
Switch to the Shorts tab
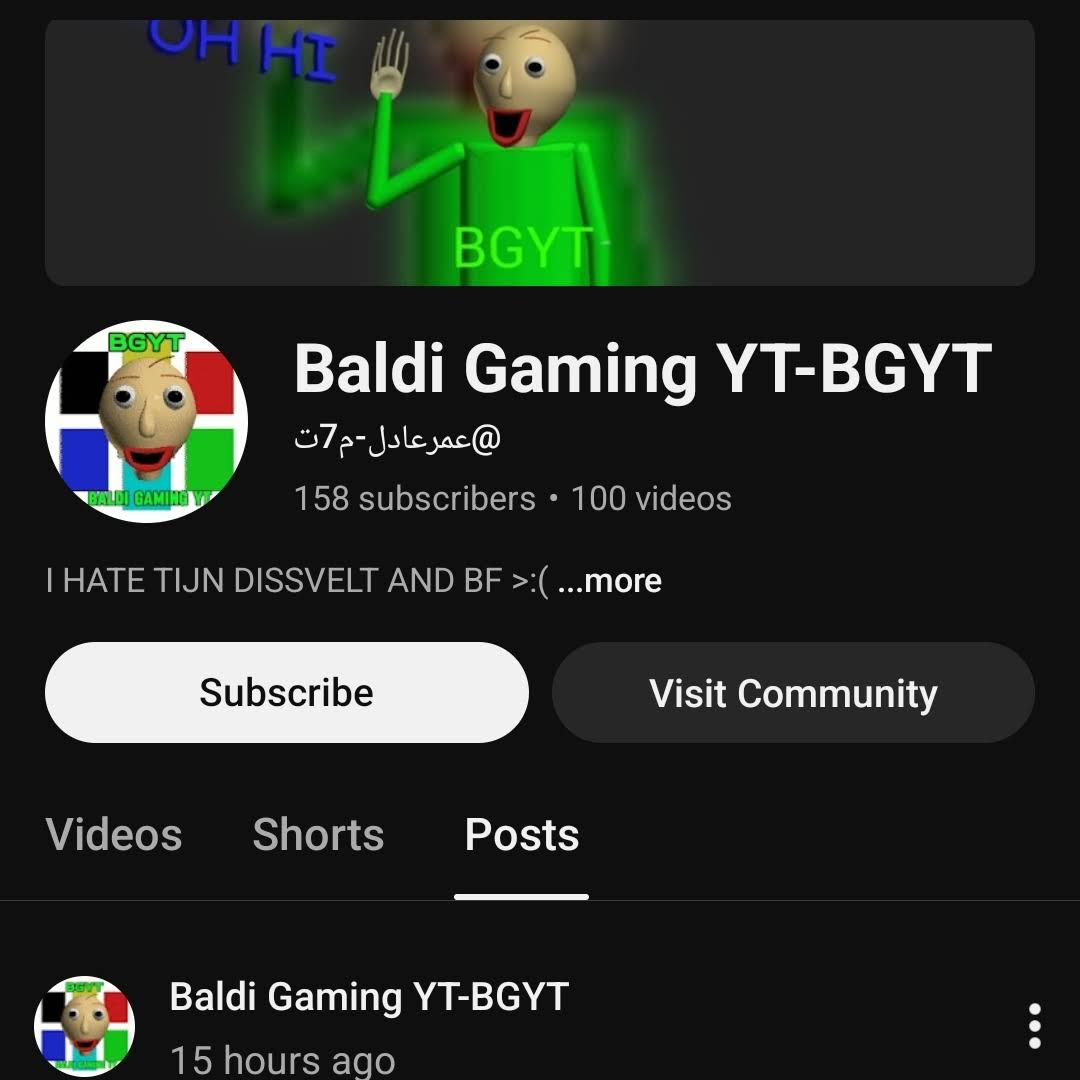pos(318,835)
